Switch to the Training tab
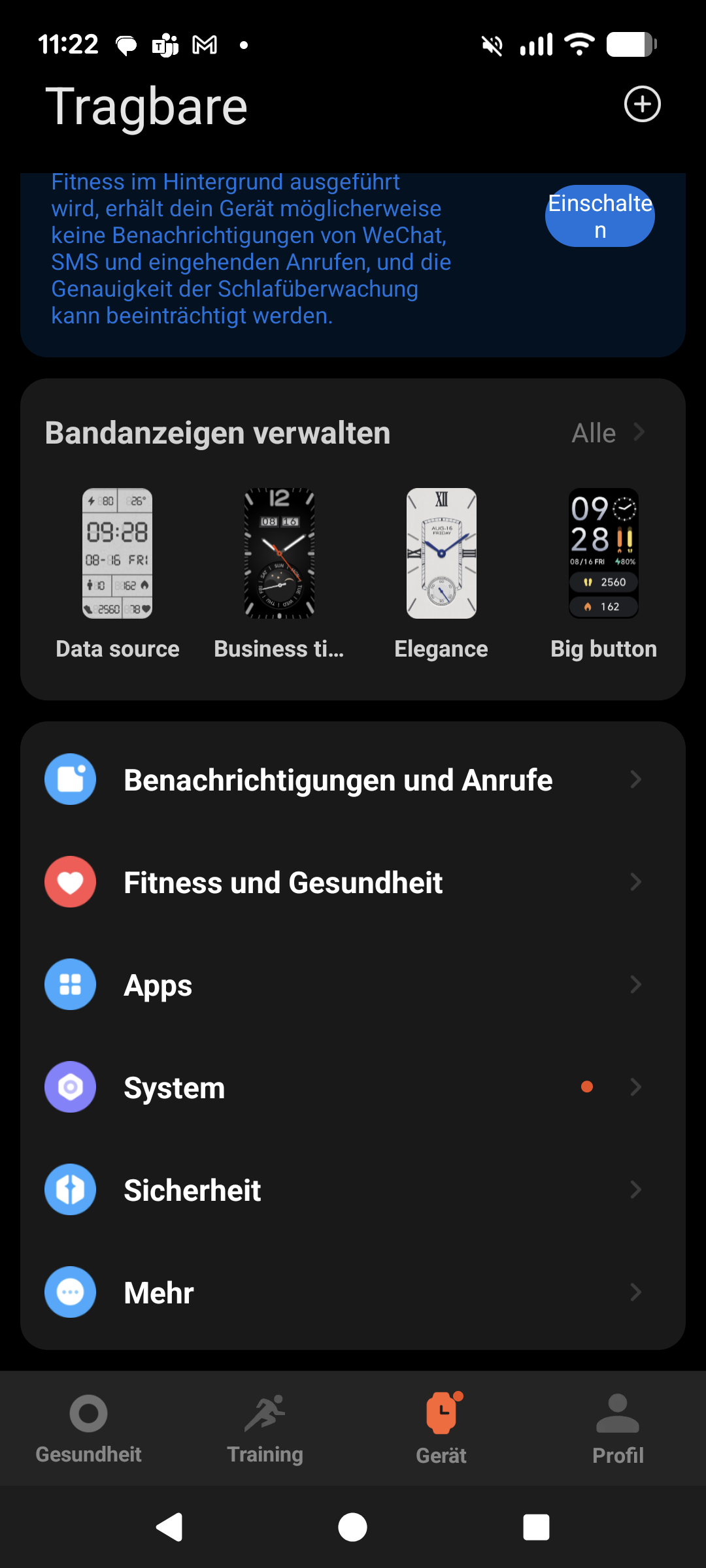Screen dimensions: 706x1568 (265, 1428)
